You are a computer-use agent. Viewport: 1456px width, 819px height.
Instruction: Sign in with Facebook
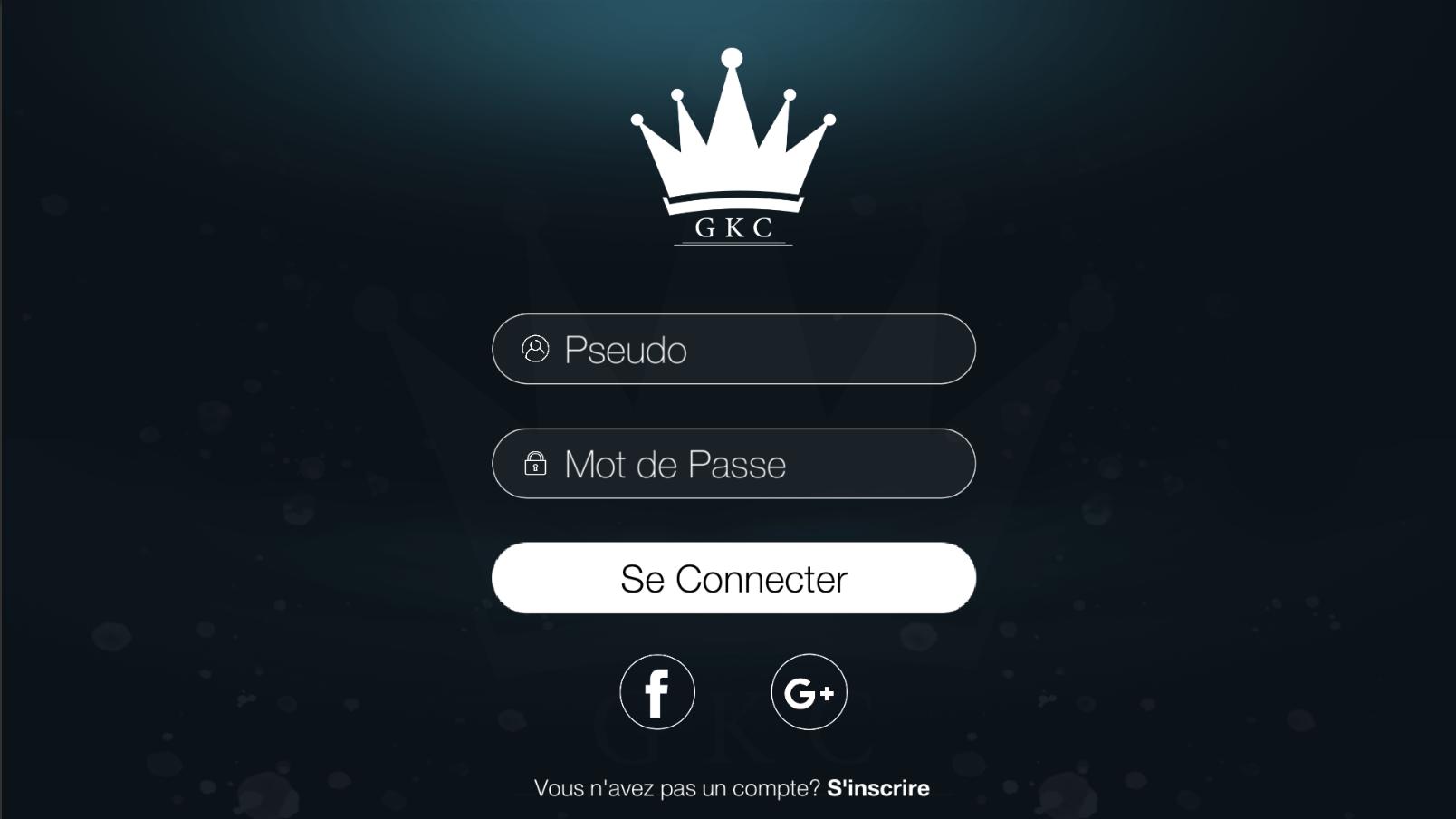point(657,692)
